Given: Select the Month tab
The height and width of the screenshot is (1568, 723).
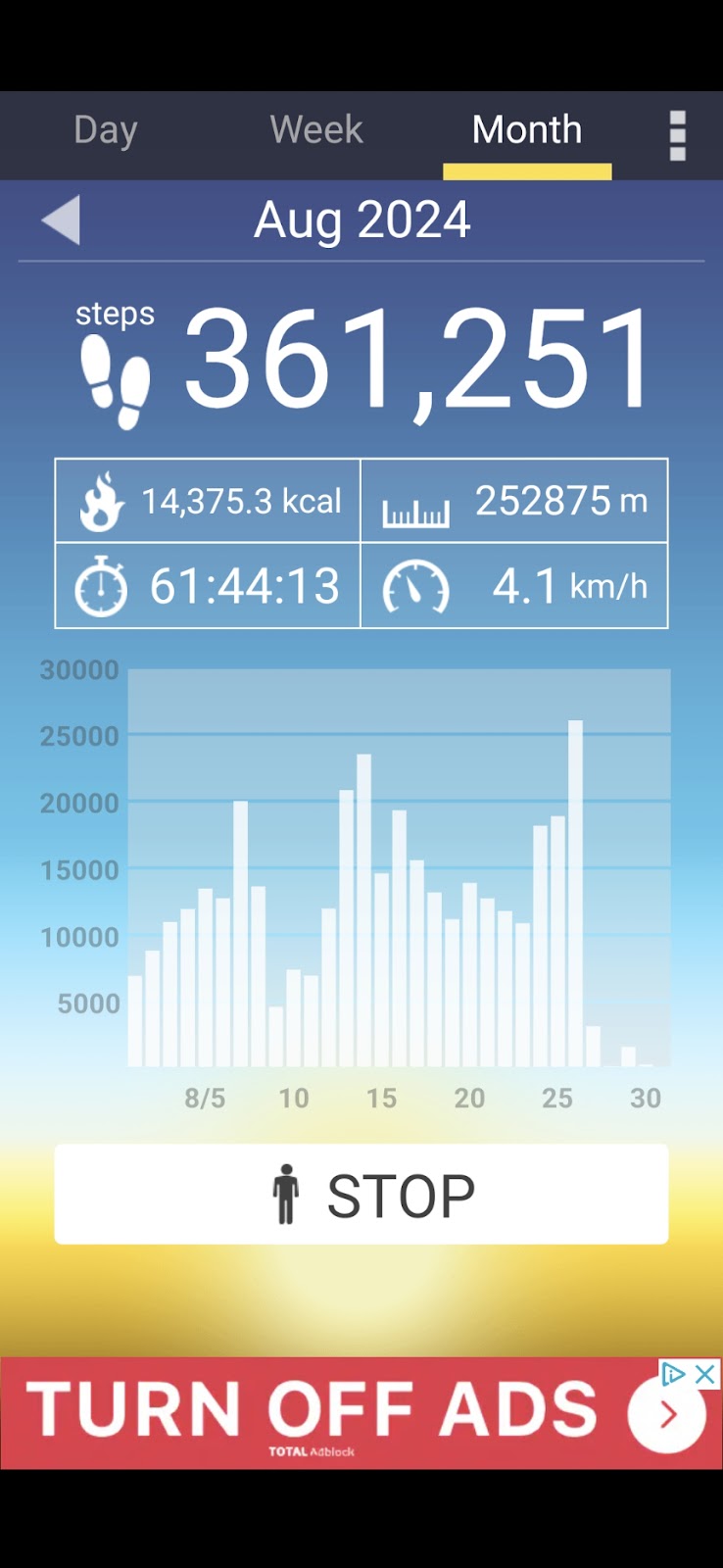Looking at the screenshot, I should point(527,130).
